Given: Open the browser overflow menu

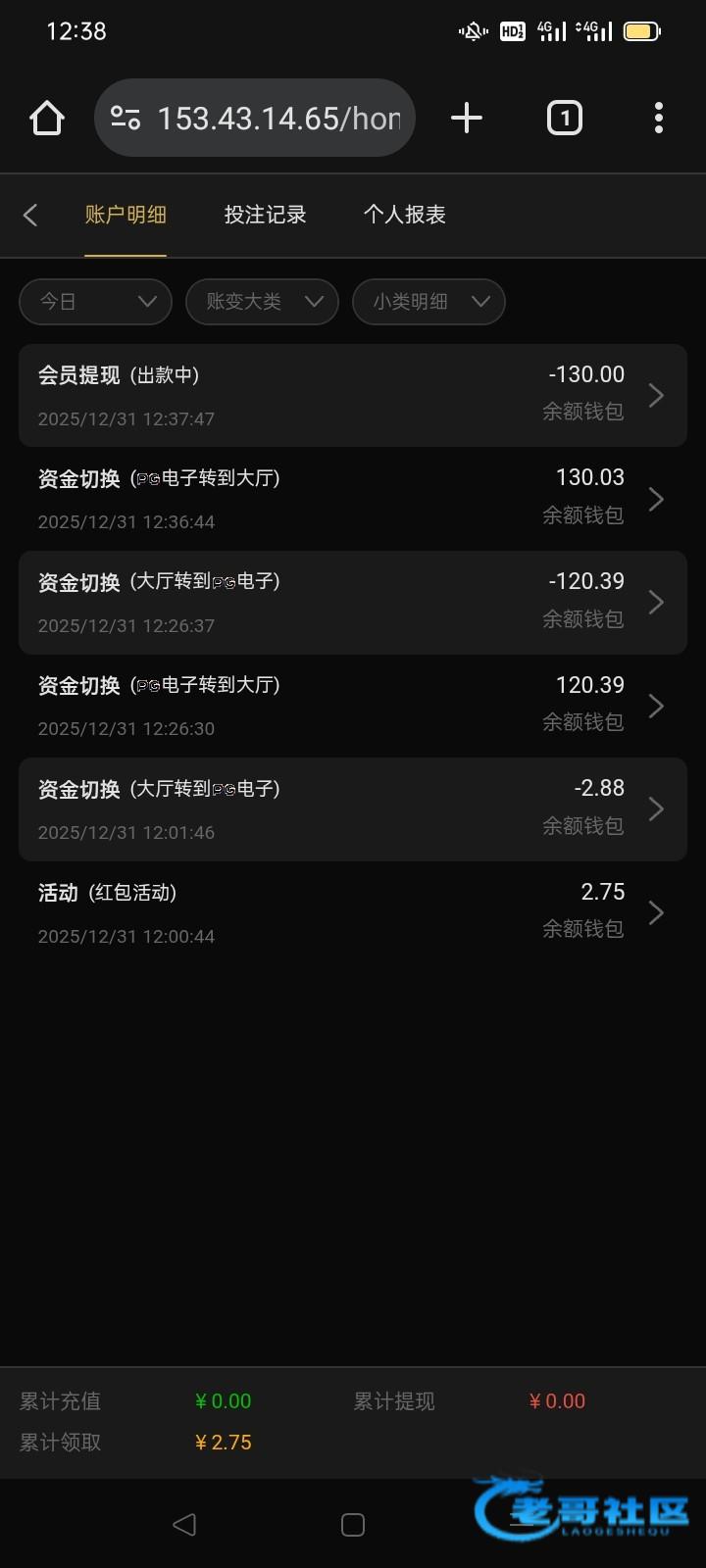Looking at the screenshot, I should 658,119.
